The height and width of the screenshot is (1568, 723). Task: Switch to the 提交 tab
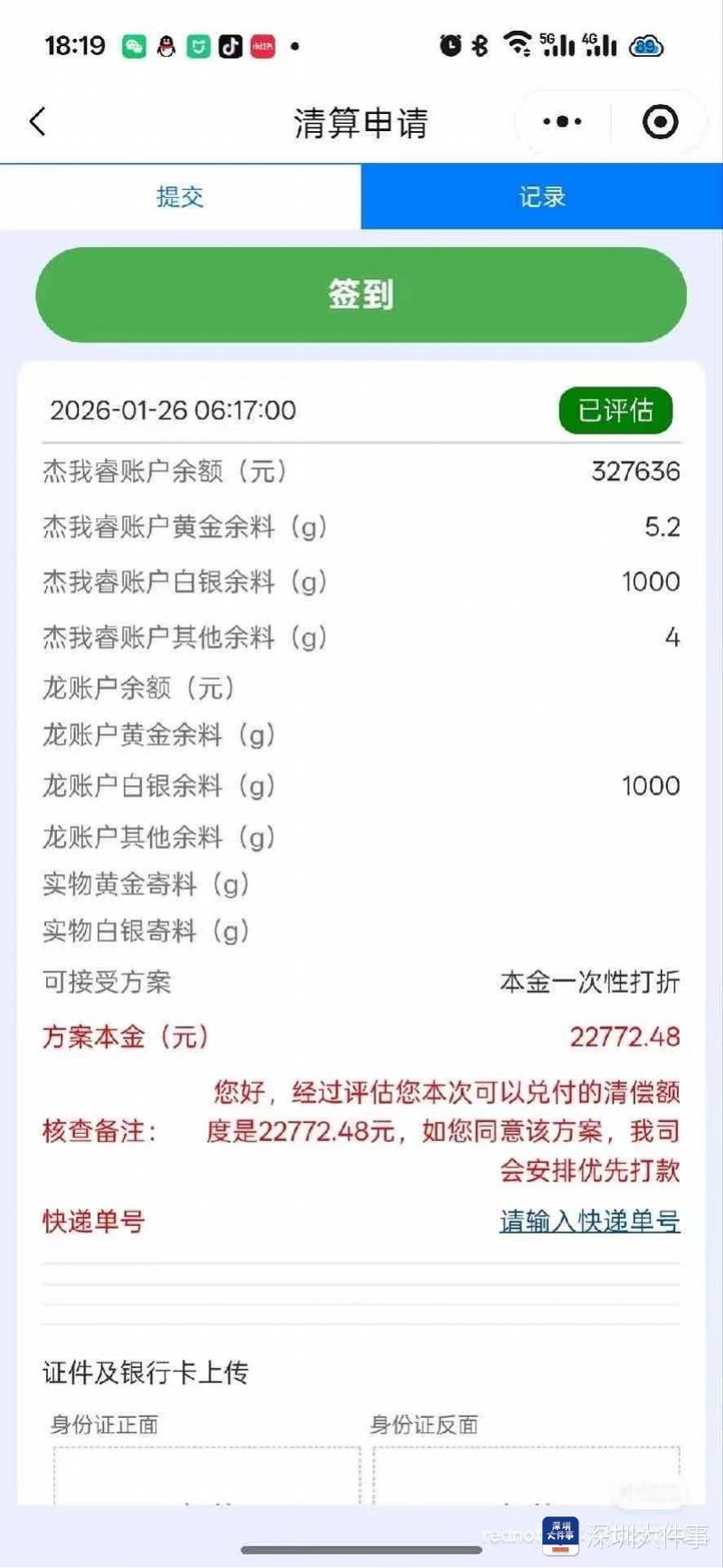click(x=181, y=196)
